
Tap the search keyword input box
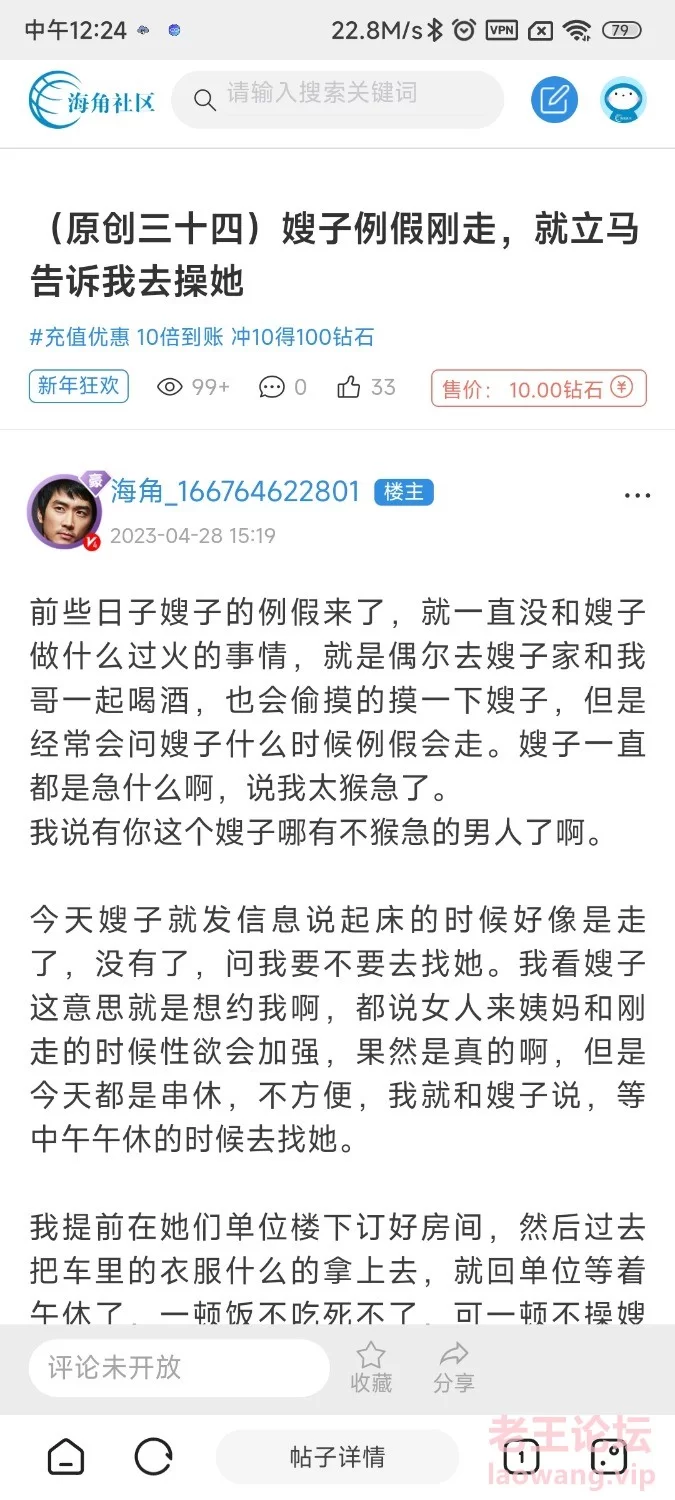[340, 98]
